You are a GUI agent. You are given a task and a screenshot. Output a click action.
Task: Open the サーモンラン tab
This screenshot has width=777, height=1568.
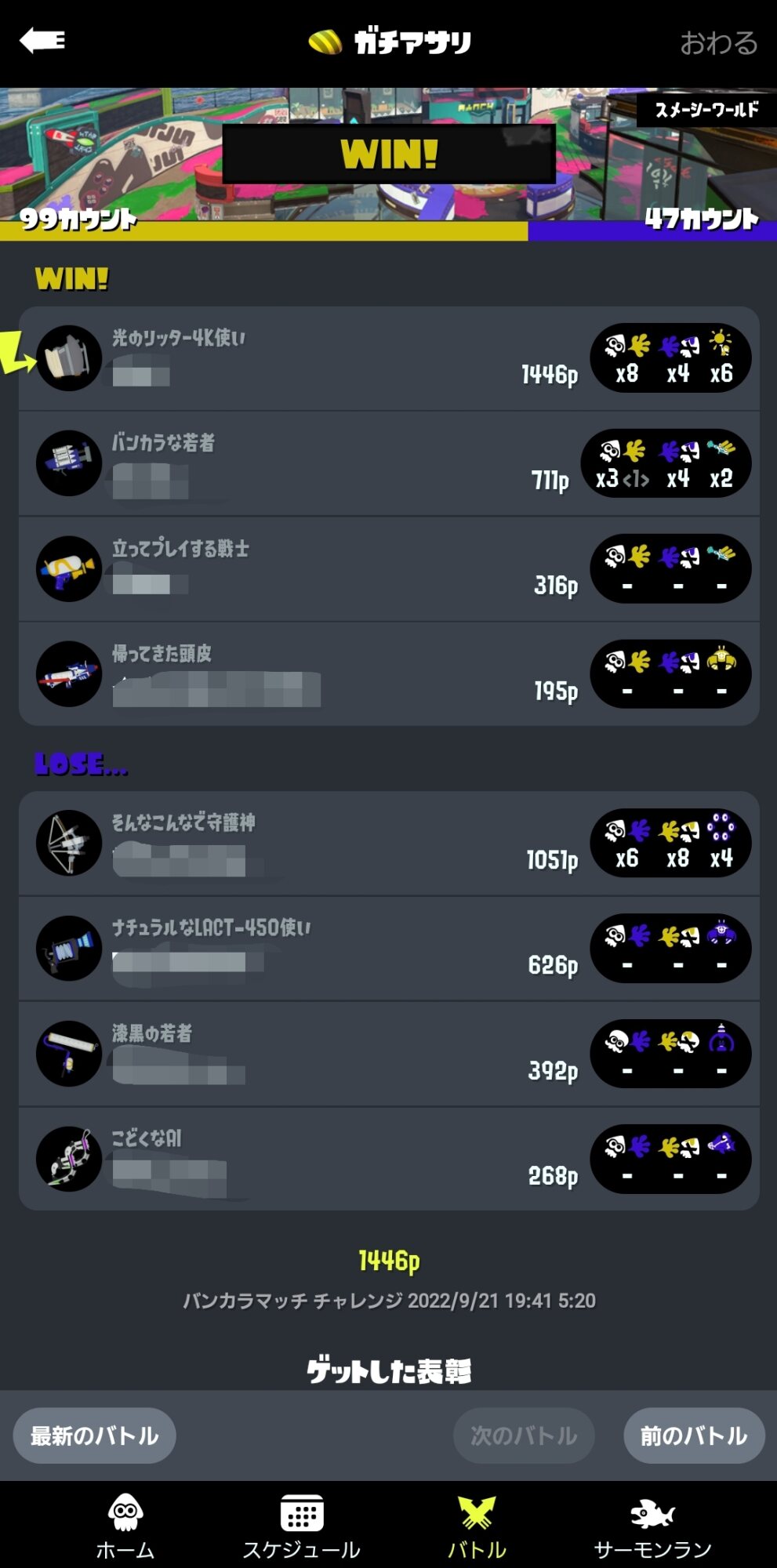coord(652,1525)
